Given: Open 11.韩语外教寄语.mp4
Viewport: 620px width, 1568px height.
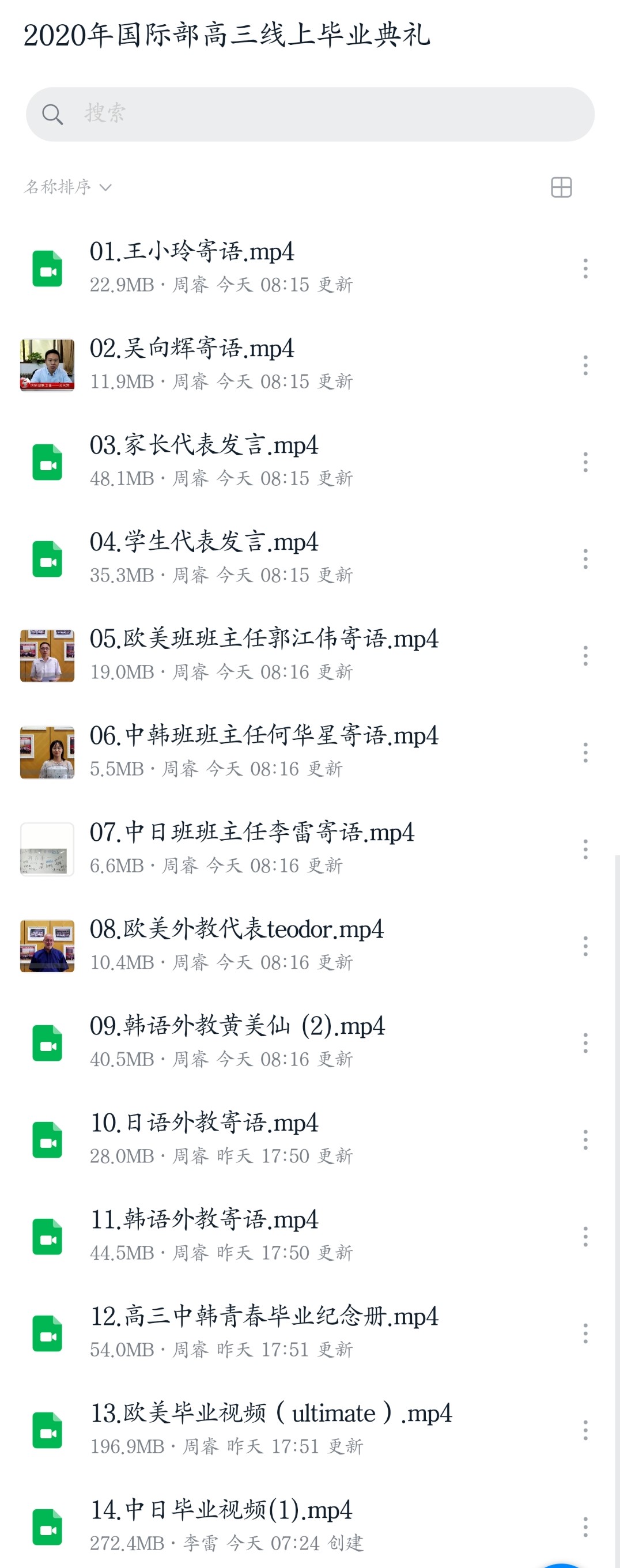Looking at the screenshot, I should pyautogui.click(x=204, y=1220).
